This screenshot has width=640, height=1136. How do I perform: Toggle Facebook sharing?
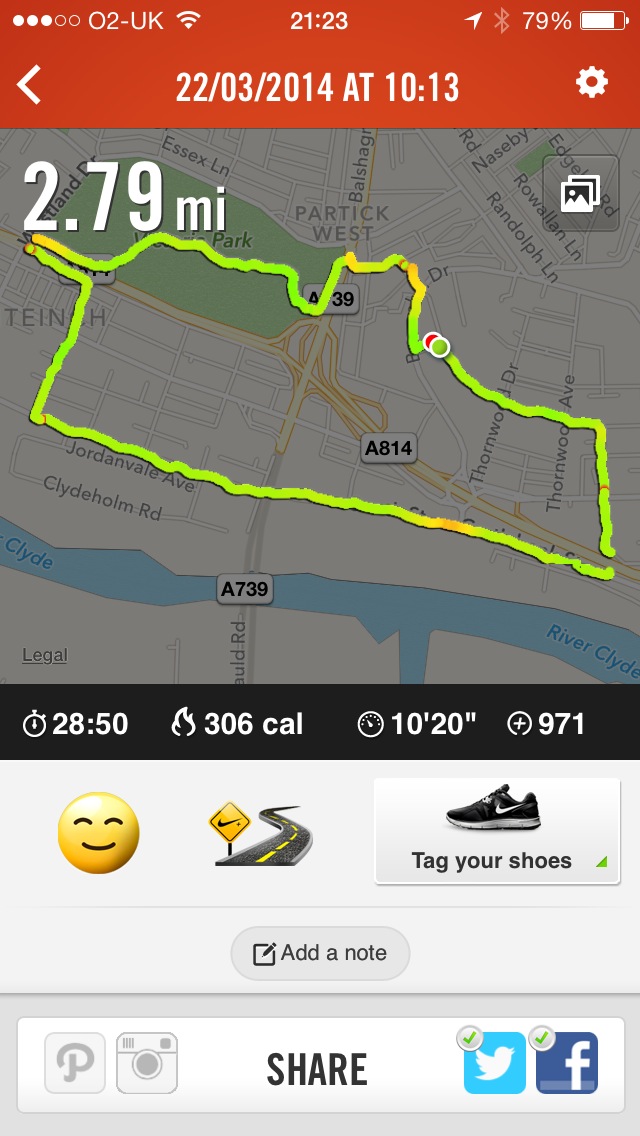point(567,1063)
